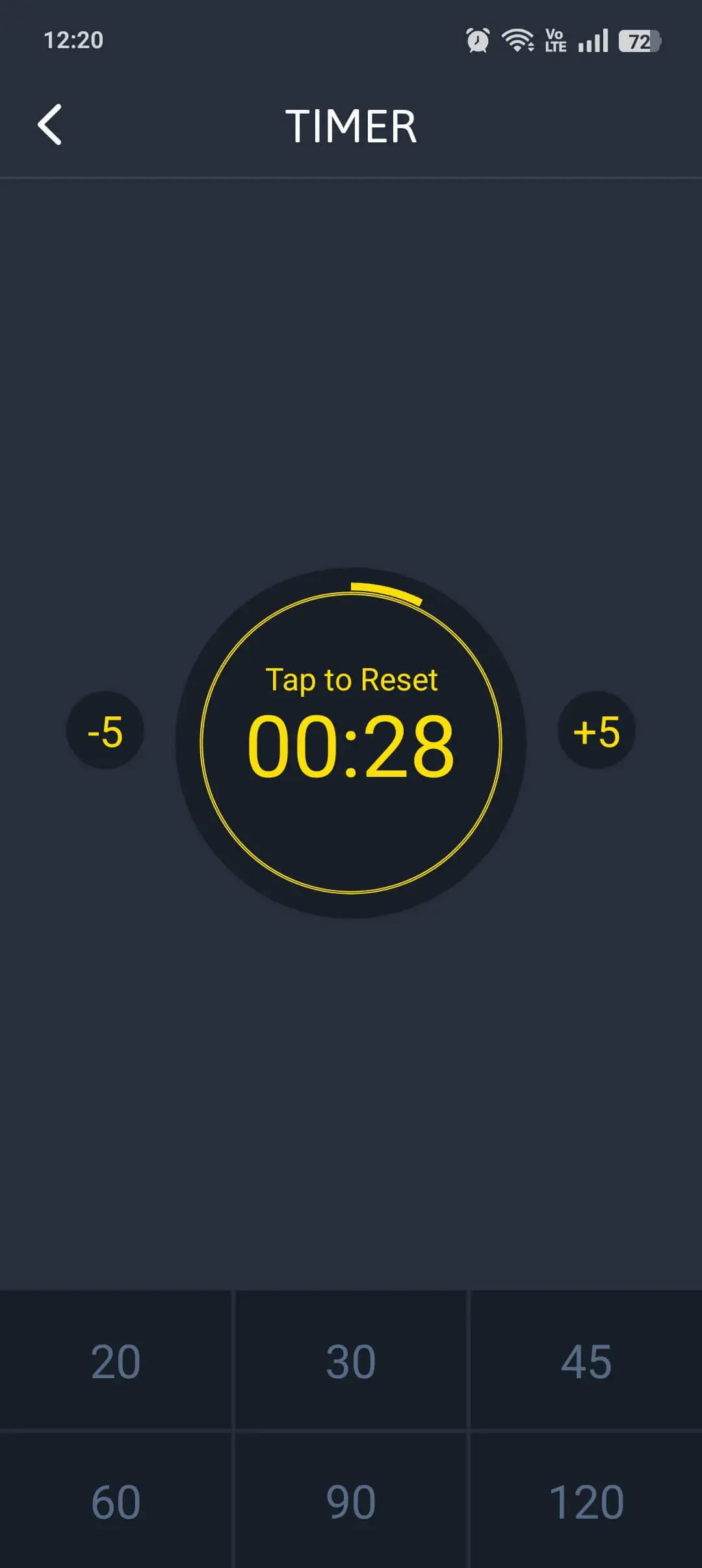Select the 20 second preset
Screen dimensions: 702x1568
click(116, 1361)
